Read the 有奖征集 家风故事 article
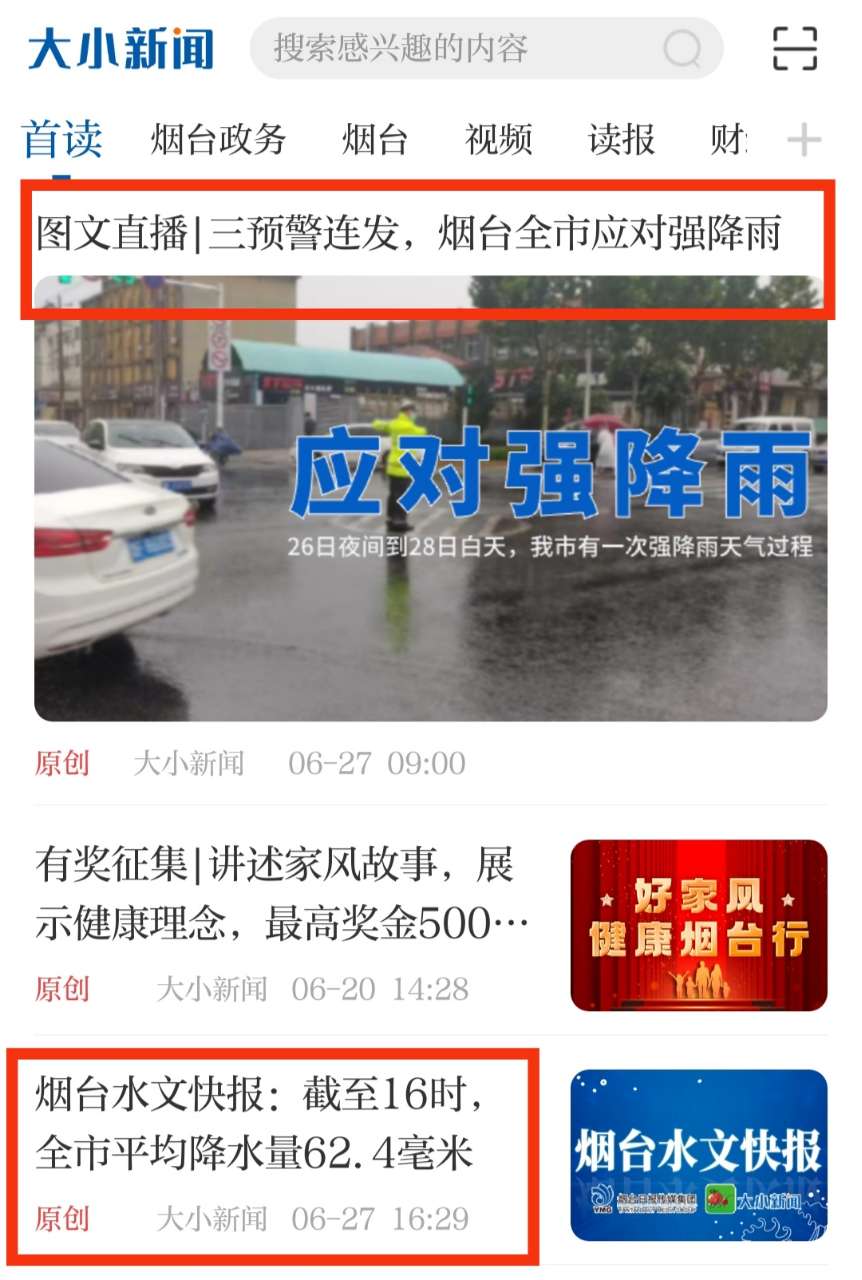The width and height of the screenshot is (862, 1280). pyautogui.click(x=282, y=894)
